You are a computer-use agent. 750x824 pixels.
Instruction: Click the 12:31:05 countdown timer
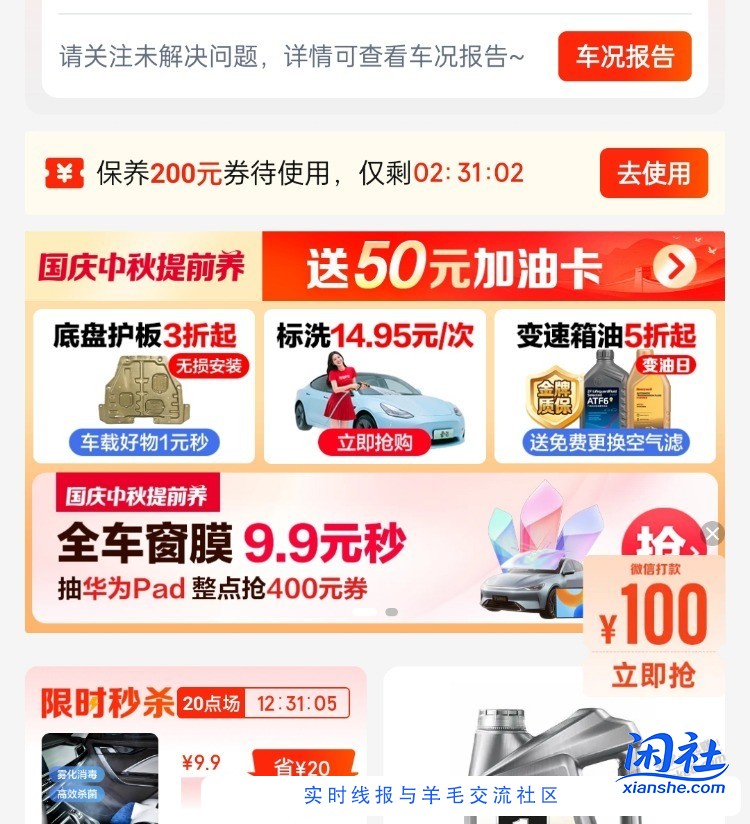295,704
